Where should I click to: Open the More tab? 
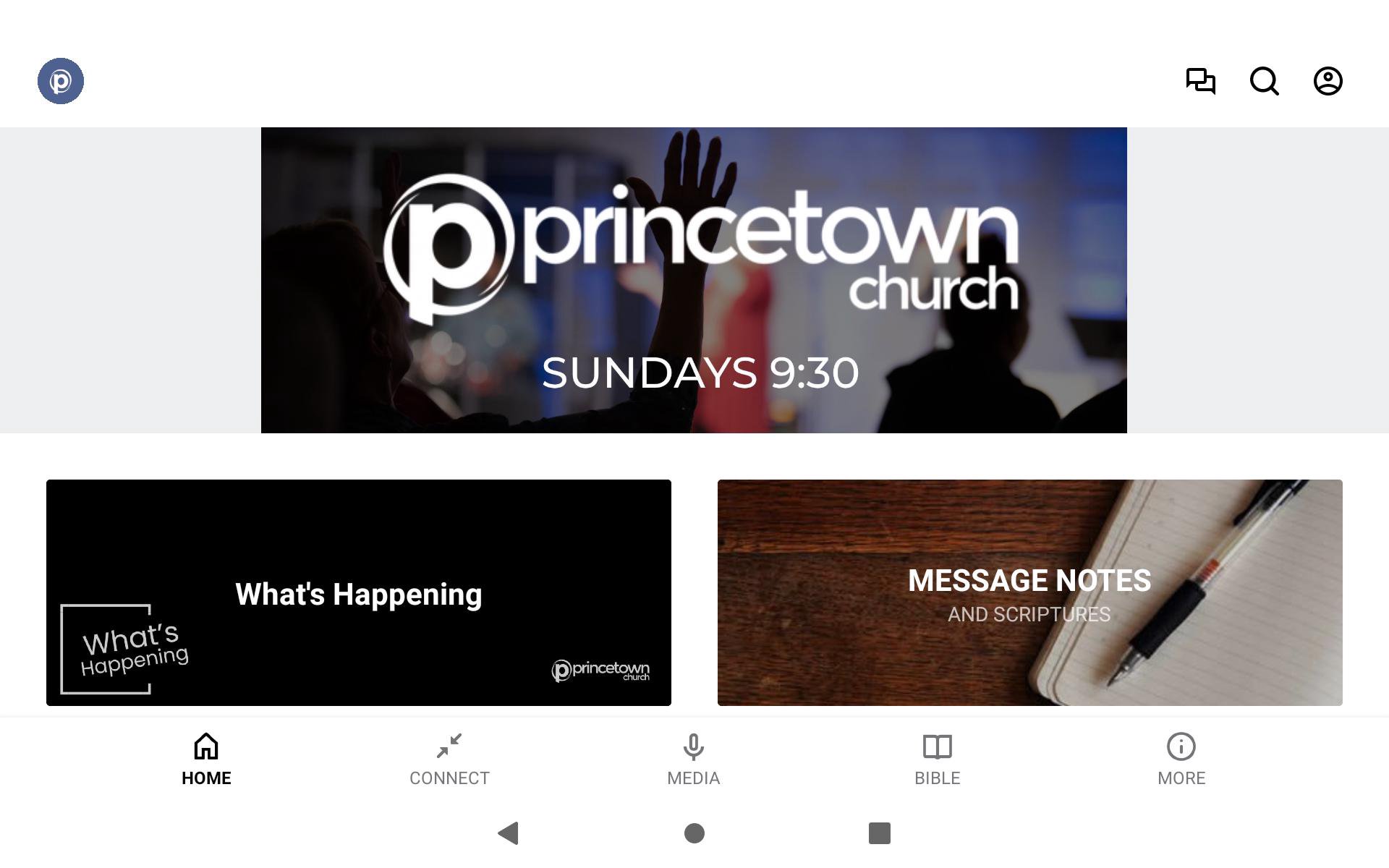click(x=1181, y=759)
